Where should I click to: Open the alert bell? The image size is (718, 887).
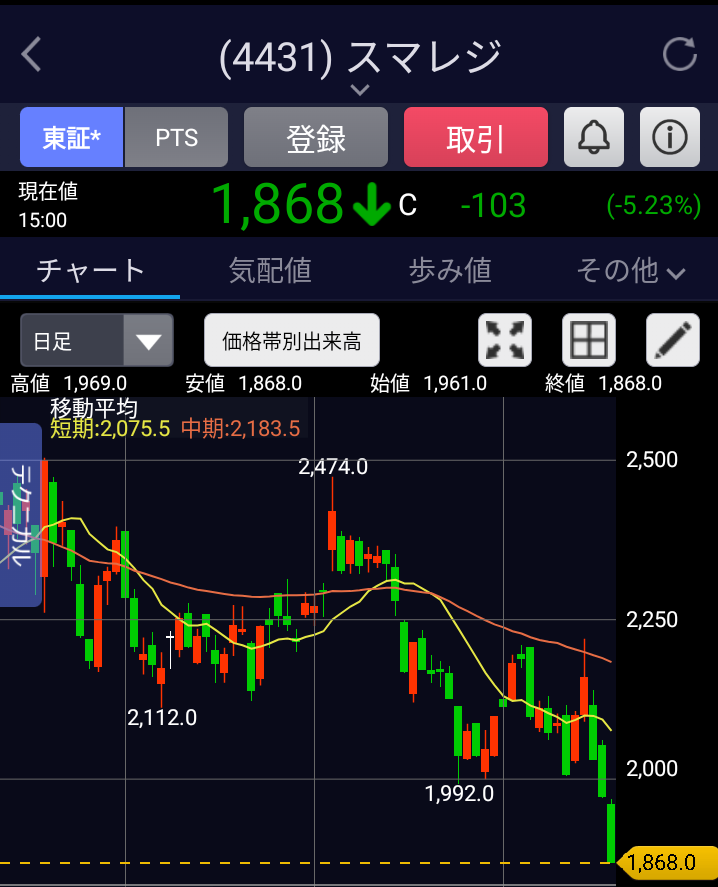594,138
